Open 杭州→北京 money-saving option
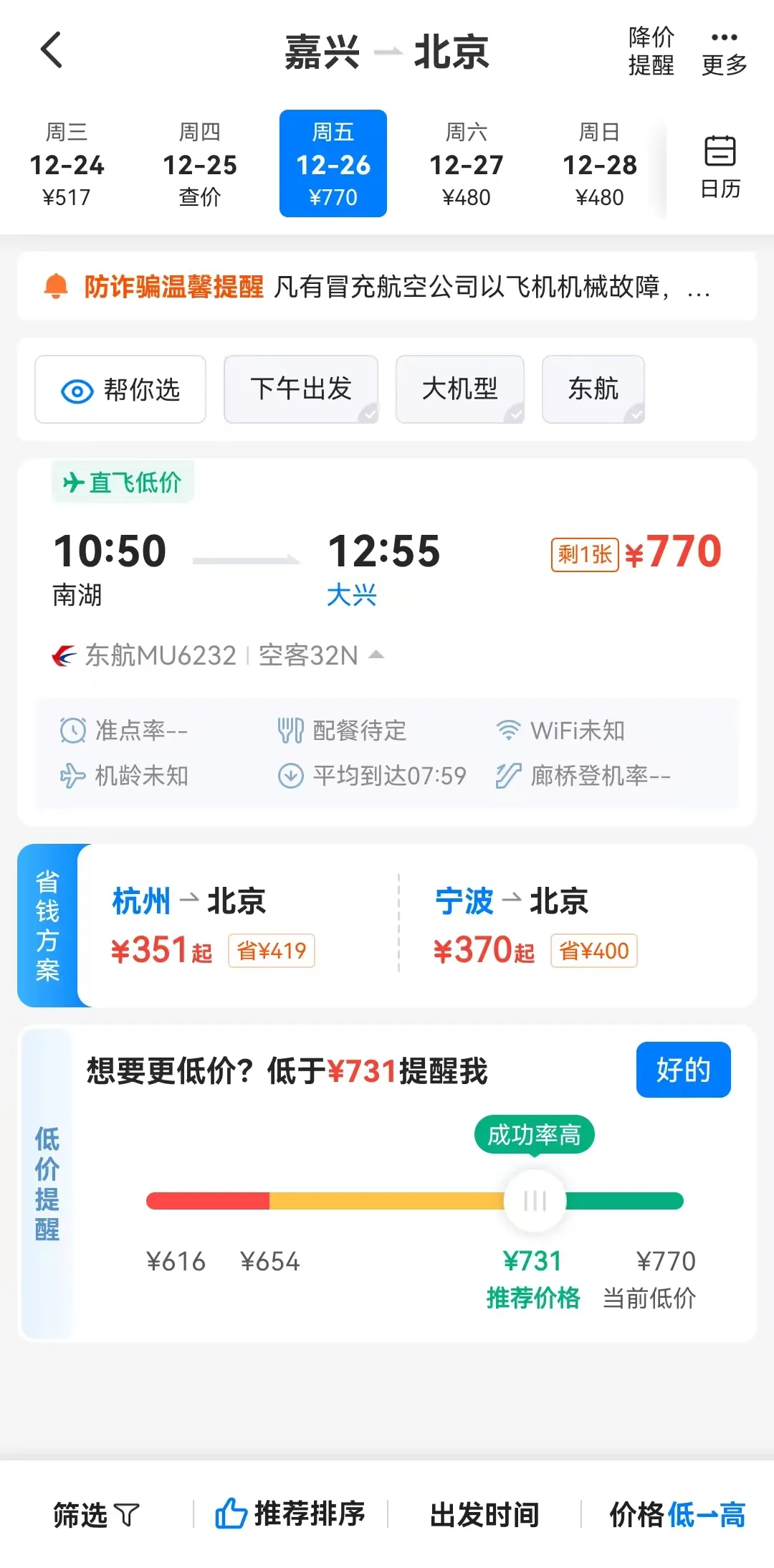 point(236,925)
